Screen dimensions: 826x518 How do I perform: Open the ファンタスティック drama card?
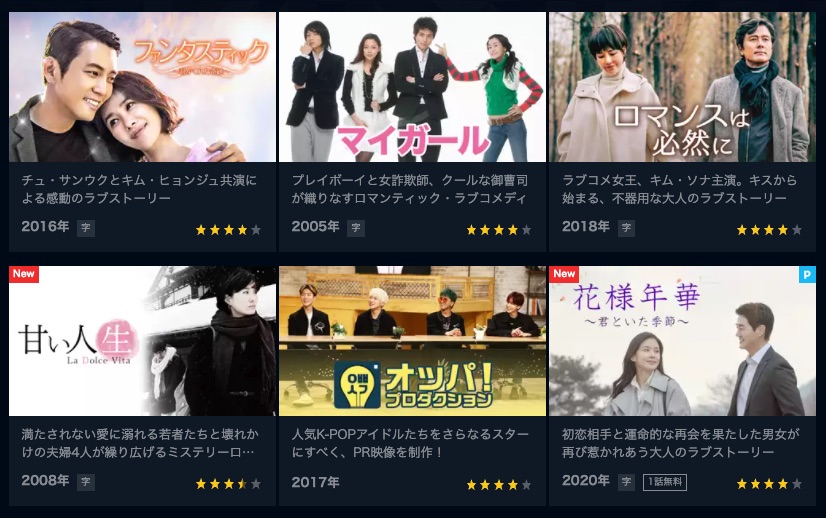tap(142, 88)
